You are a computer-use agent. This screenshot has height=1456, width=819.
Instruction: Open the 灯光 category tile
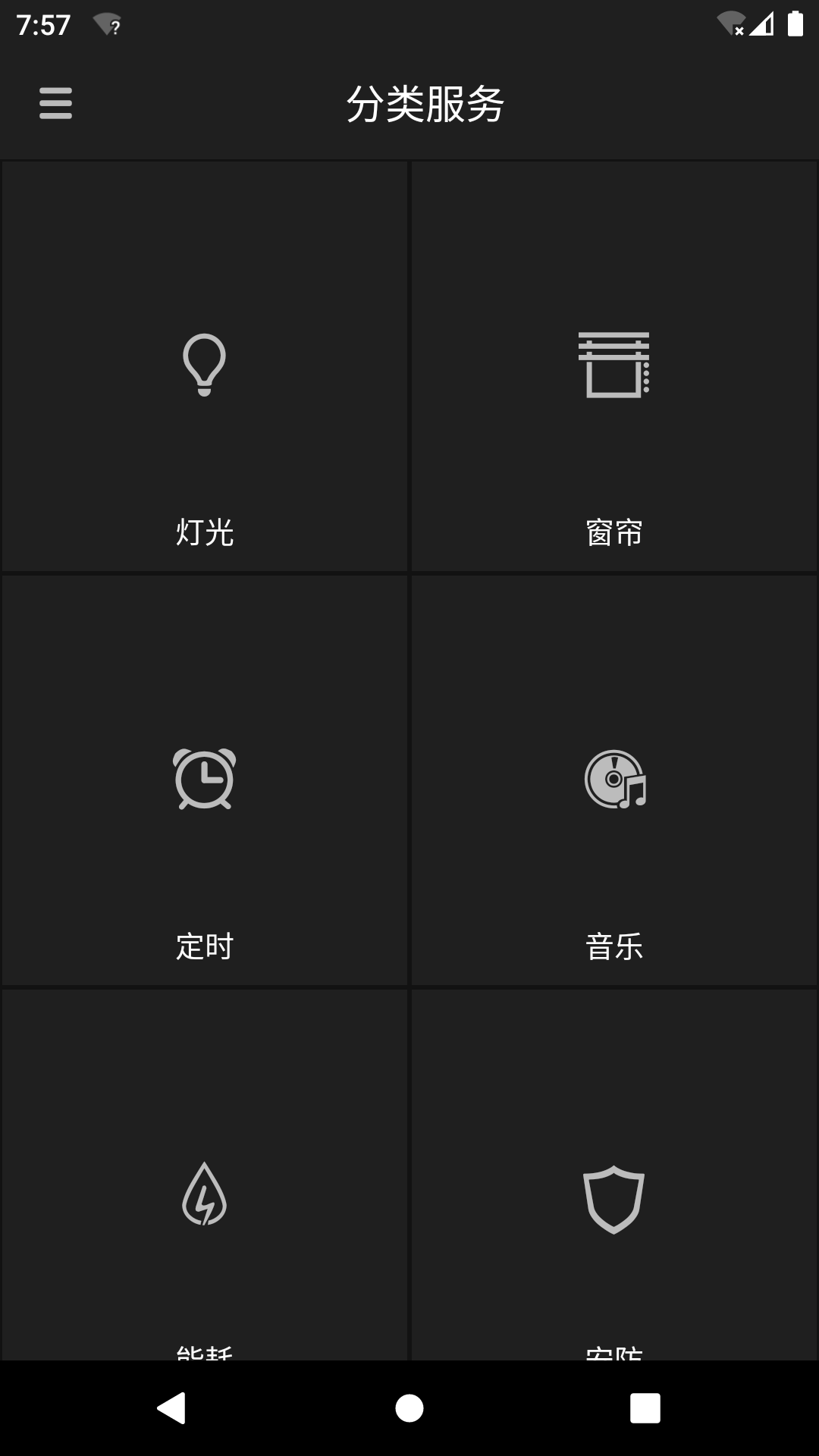[206, 364]
